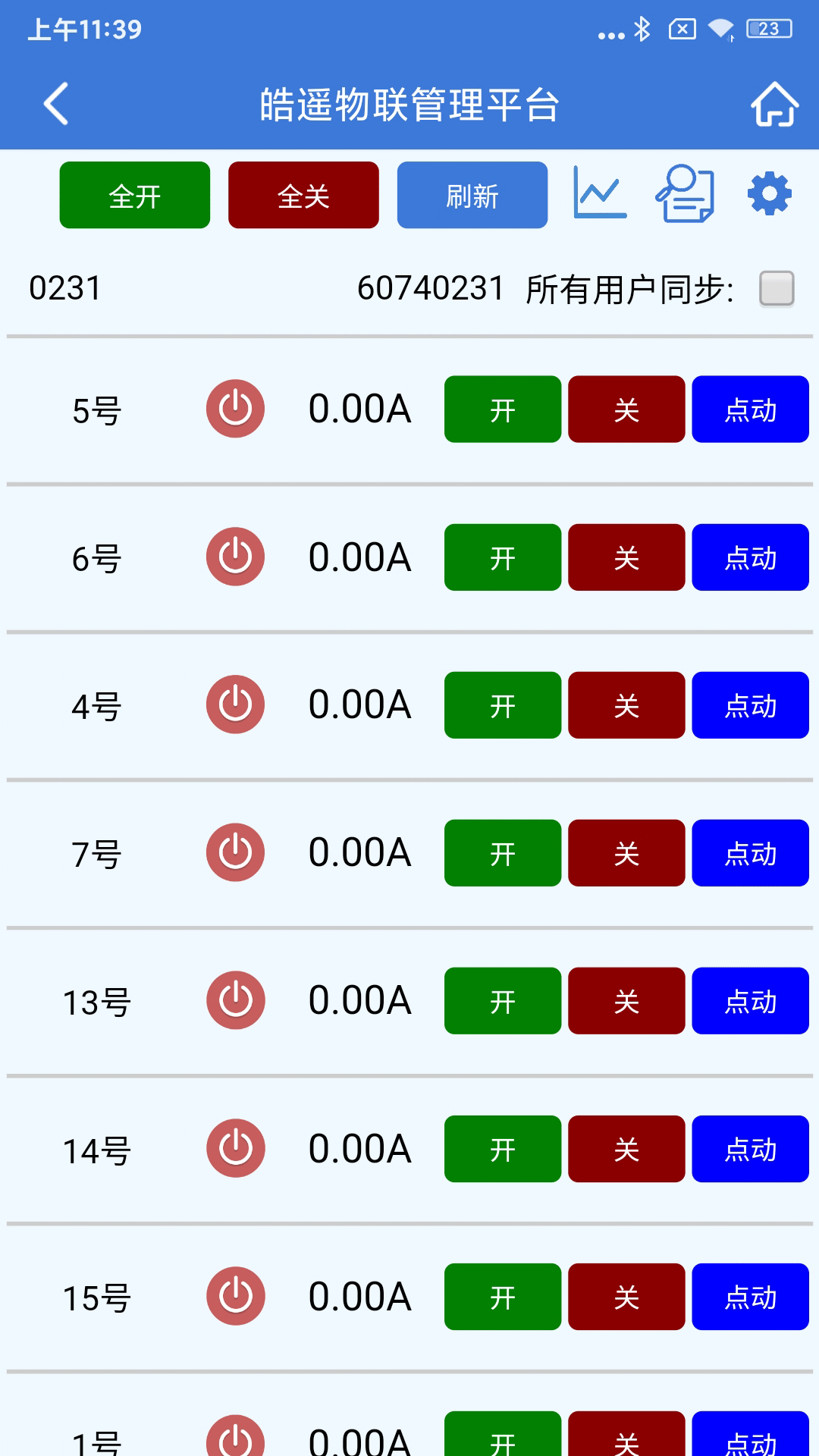Viewport: 819px width, 1456px height.
Task: Open the log search icon
Action: pyautogui.click(x=685, y=193)
